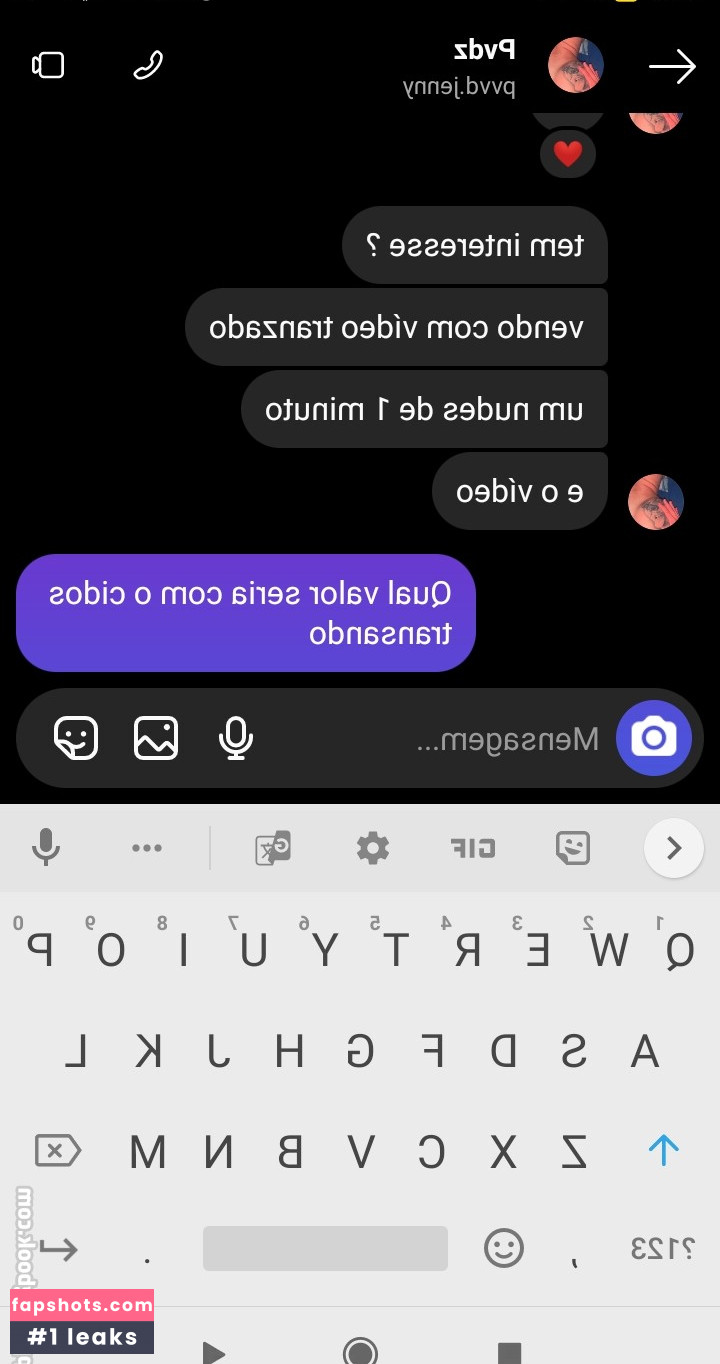The height and width of the screenshot is (1364, 720).
Task: Open the emoji key on the keyboard
Action: (x=504, y=1248)
